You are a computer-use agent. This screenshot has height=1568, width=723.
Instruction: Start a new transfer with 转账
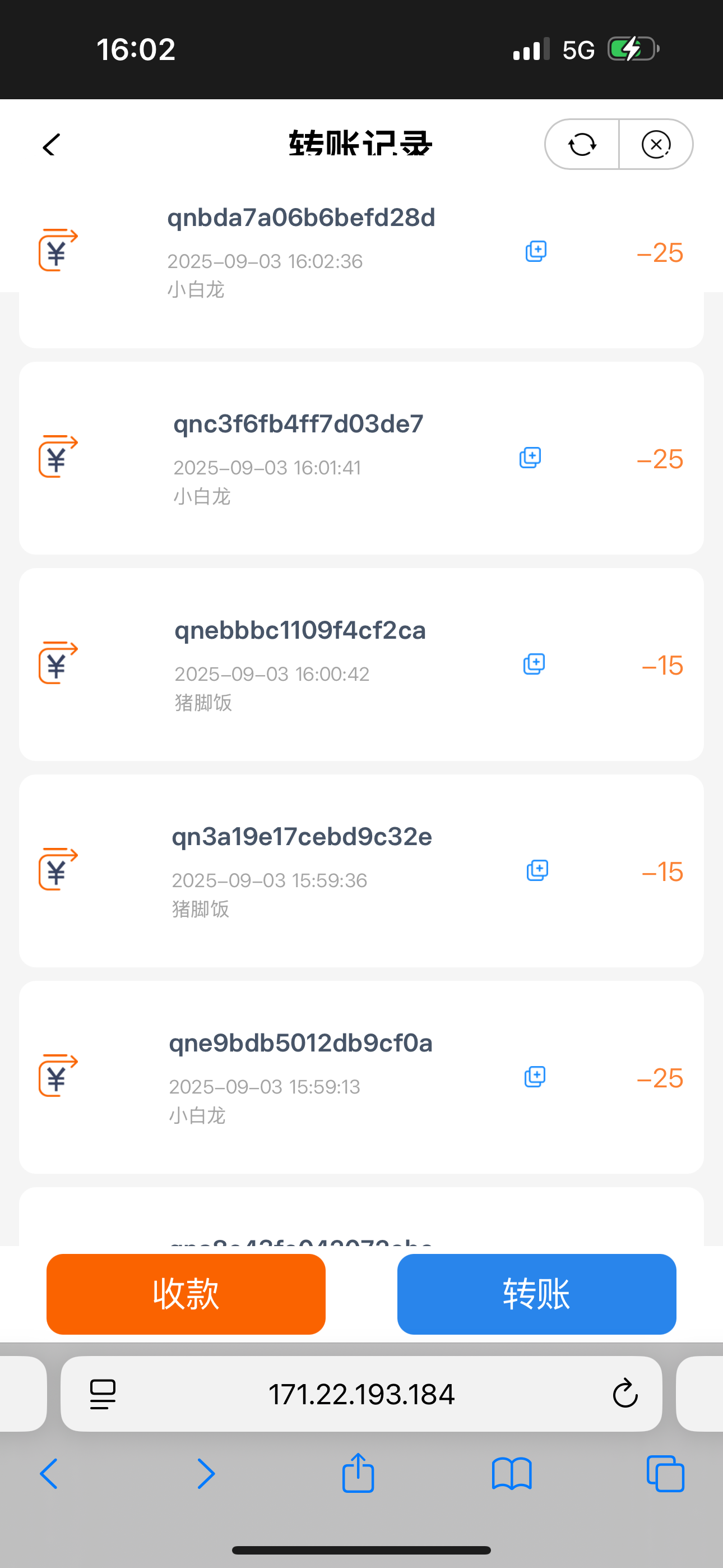(536, 1293)
